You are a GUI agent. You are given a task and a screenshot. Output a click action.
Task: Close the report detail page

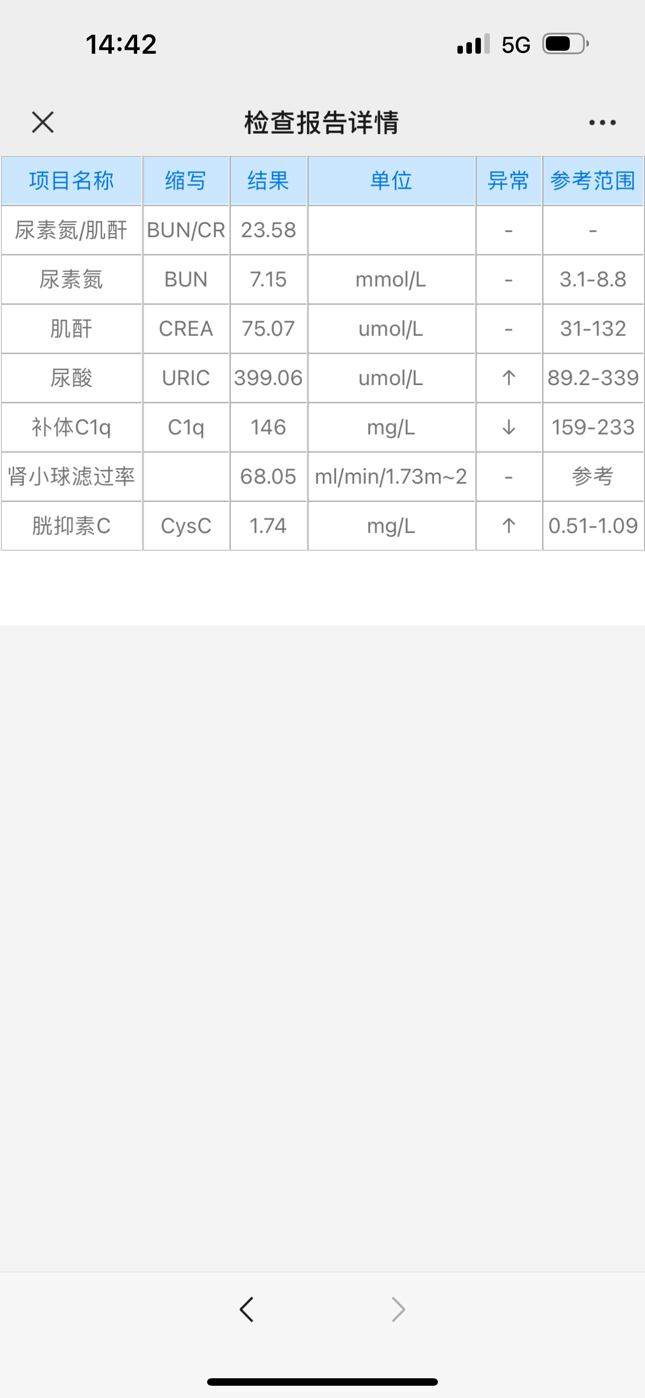tap(43, 122)
